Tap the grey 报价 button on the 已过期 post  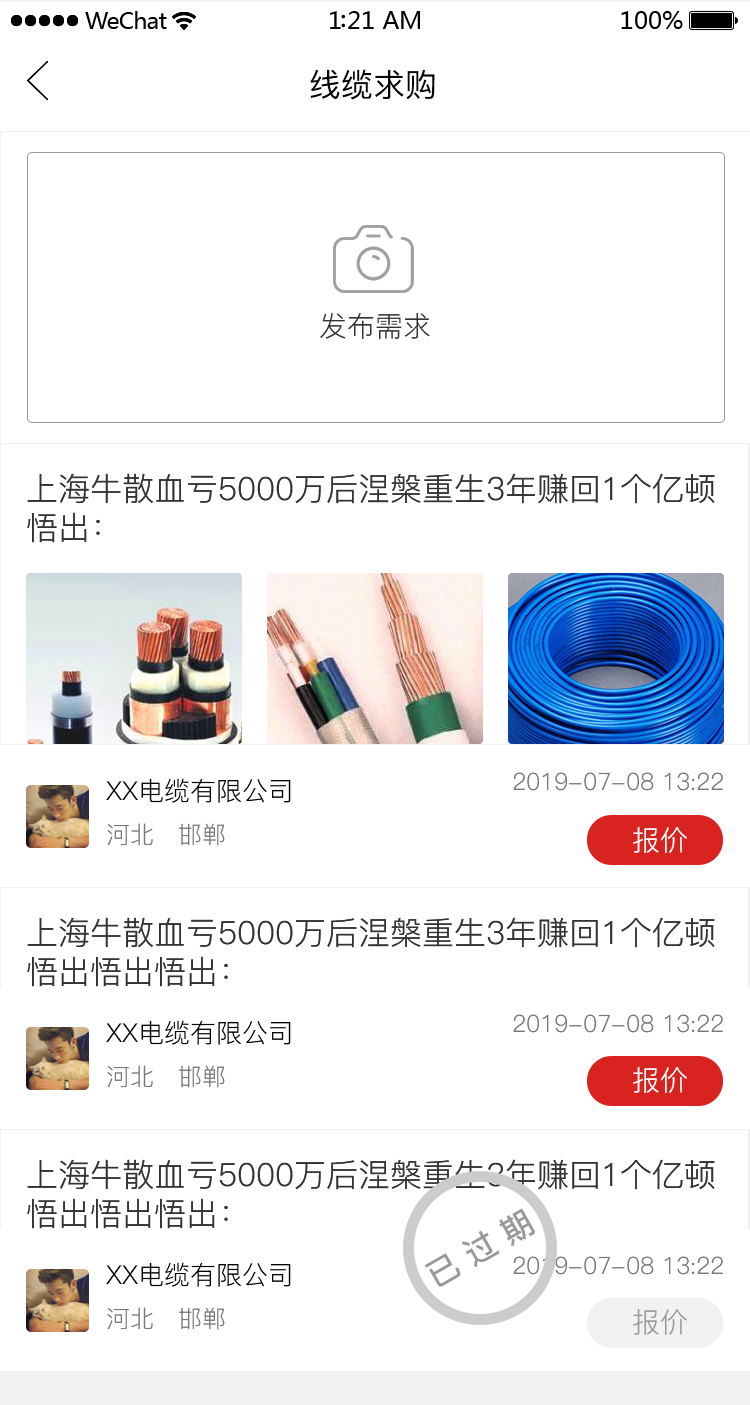pyautogui.click(x=654, y=1323)
